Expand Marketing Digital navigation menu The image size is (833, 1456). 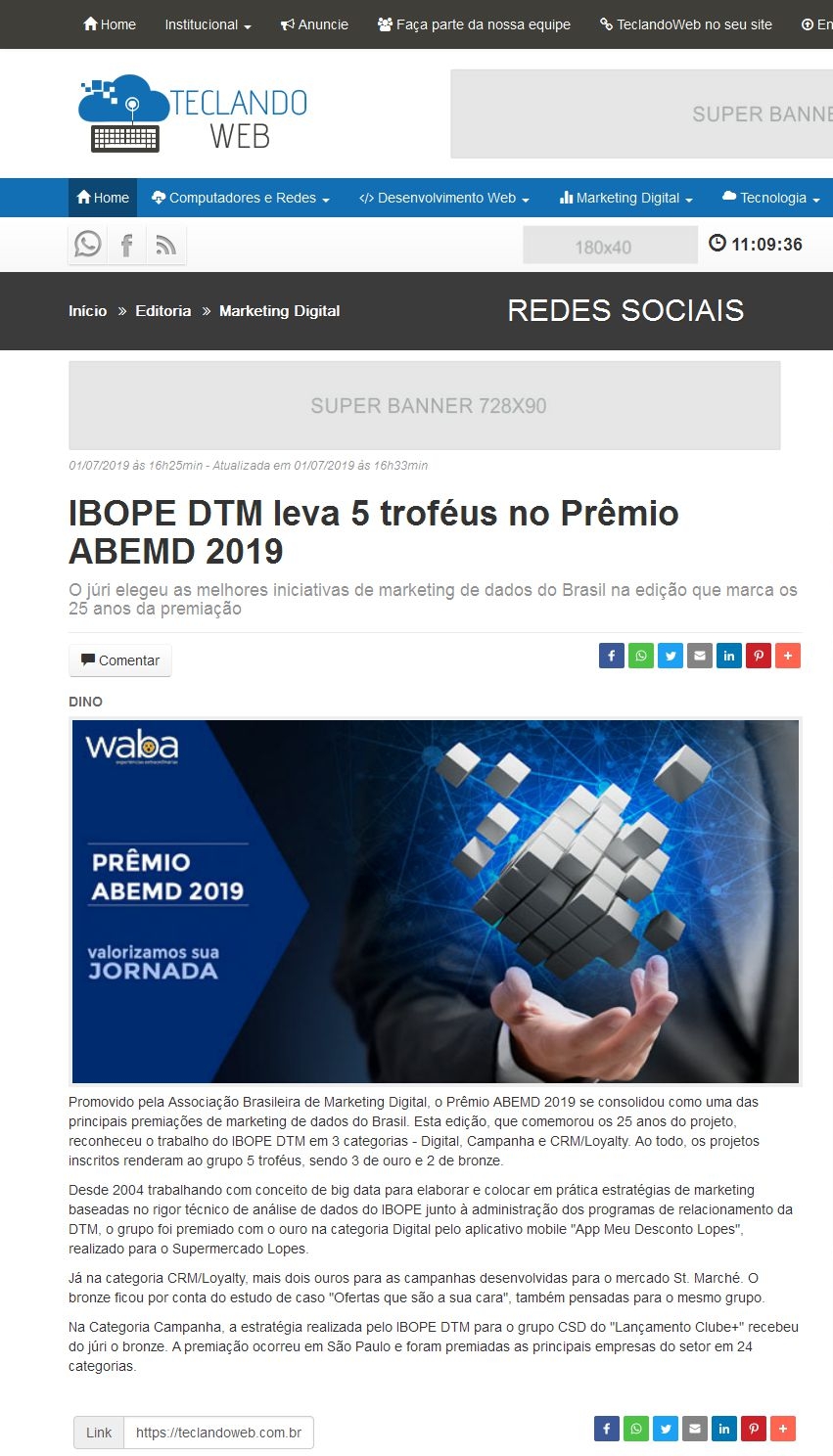coord(626,198)
